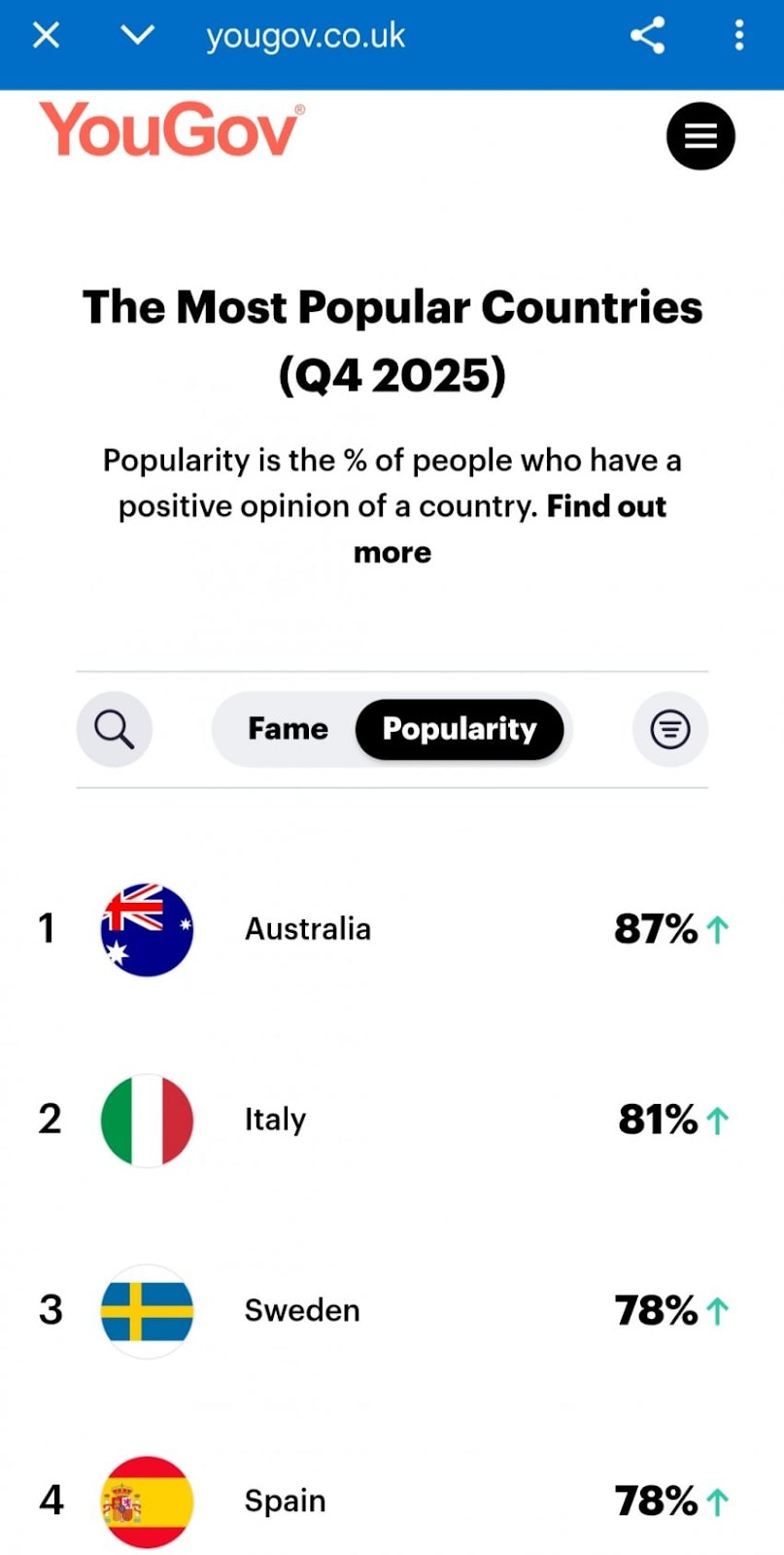The image size is (784, 1555).
Task: Open the Australia ranking entry
Action: coord(308,929)
